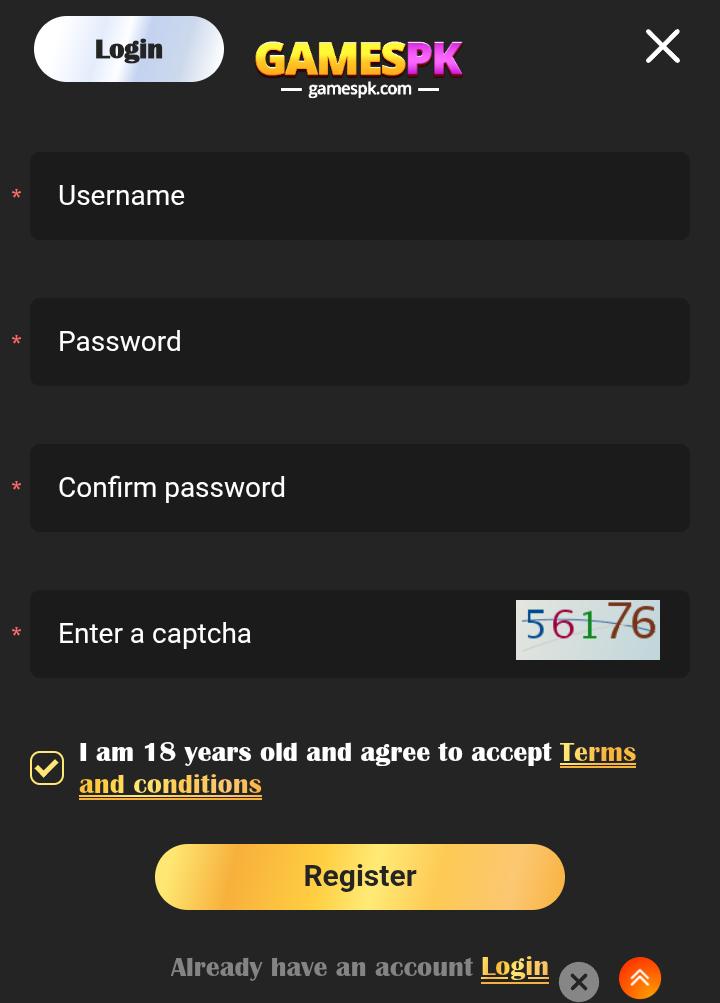Open the Terms and conditions link
This screenshot has height=1003, width=720.
357,768
